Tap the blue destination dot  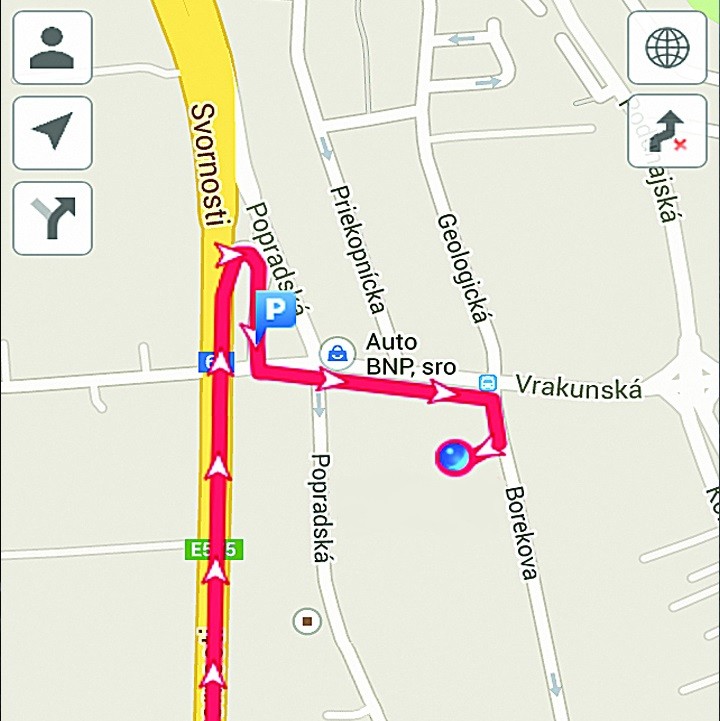(453, 457)
